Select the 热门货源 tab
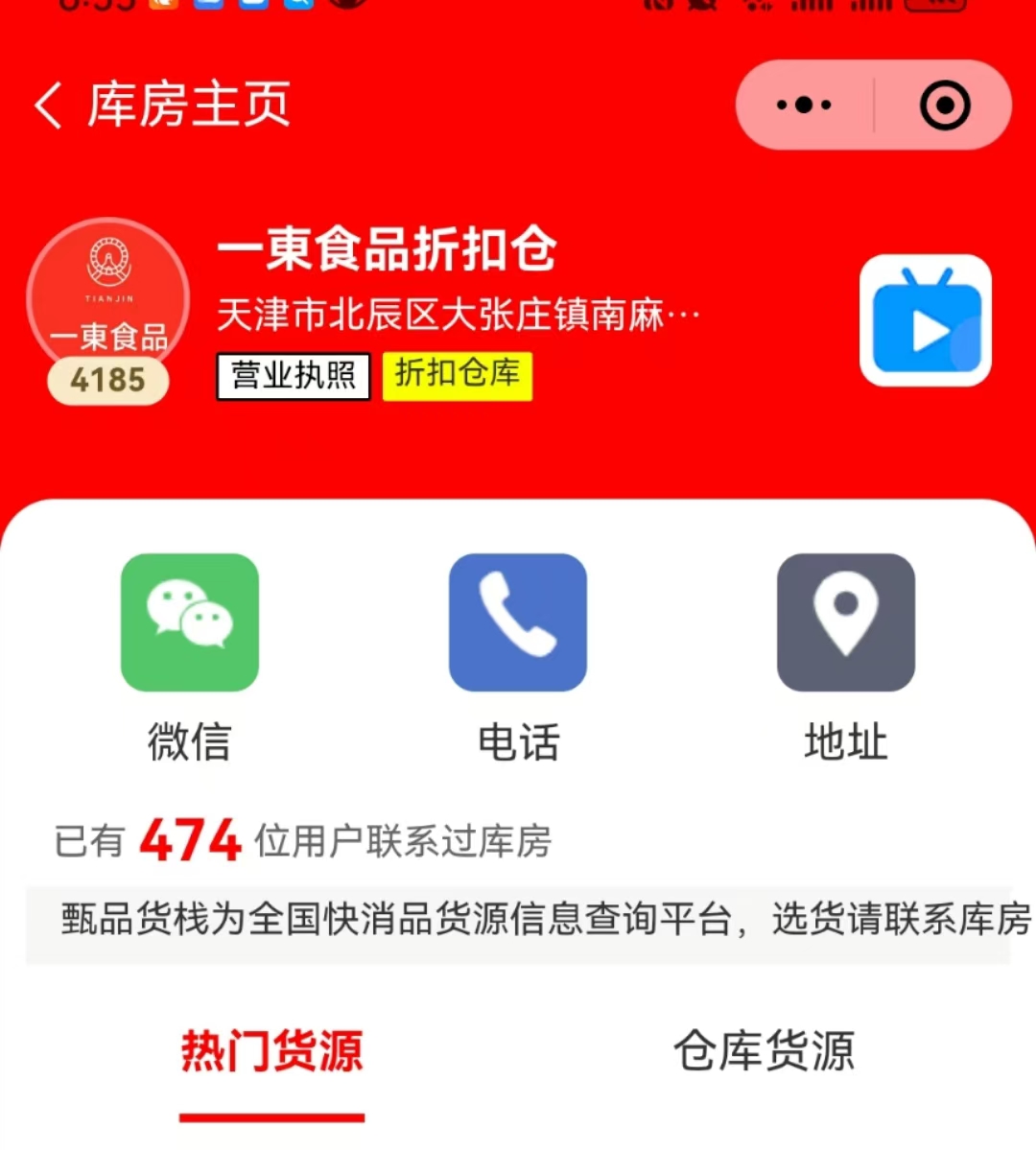The image size is (1036, 1150). [x=272, y=1051]
